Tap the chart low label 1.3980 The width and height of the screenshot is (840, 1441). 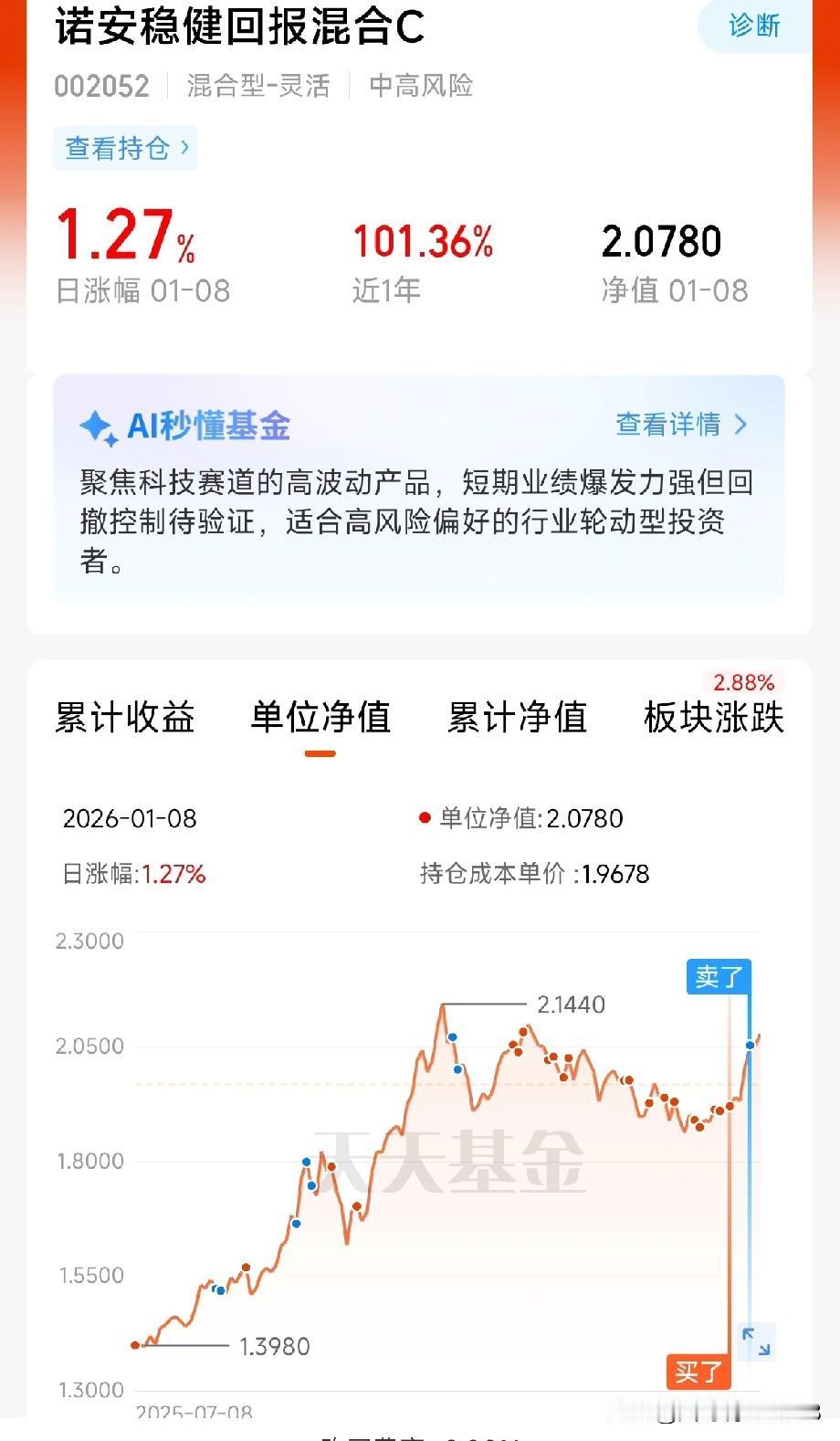coord(274,1346)
